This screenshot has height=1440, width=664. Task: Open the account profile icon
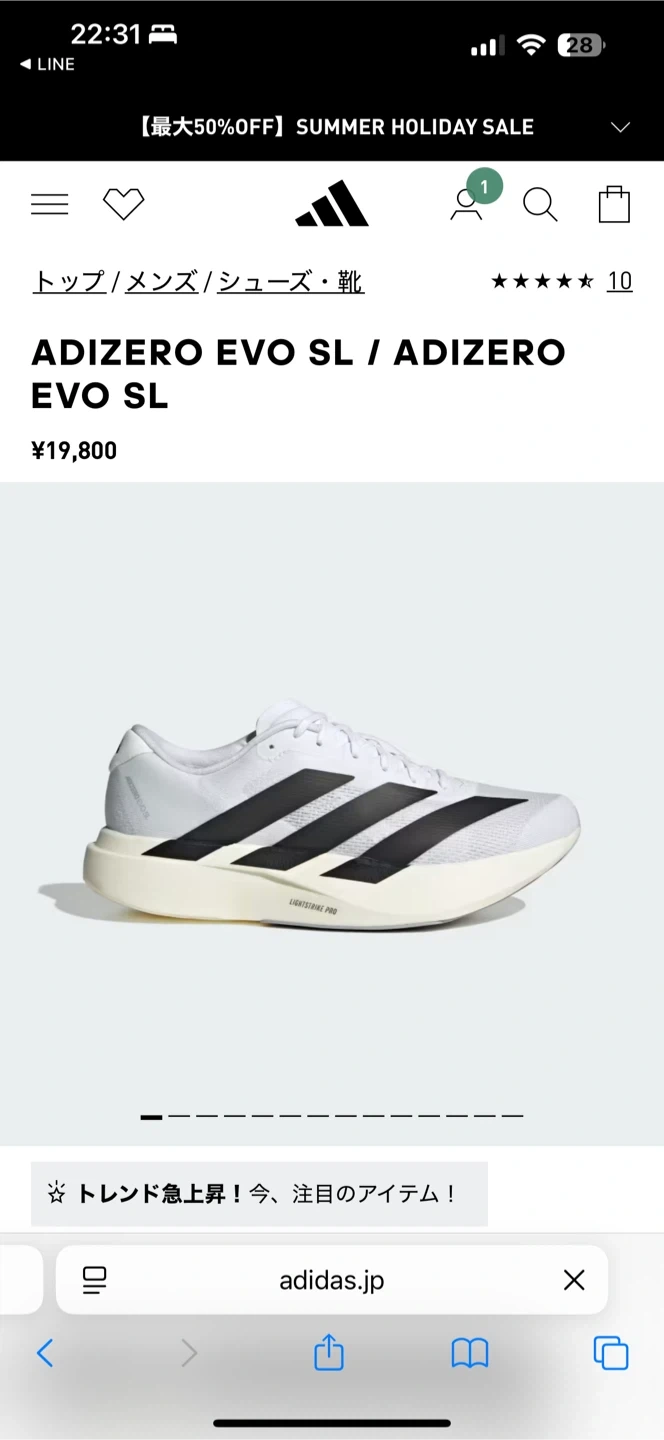466,204
